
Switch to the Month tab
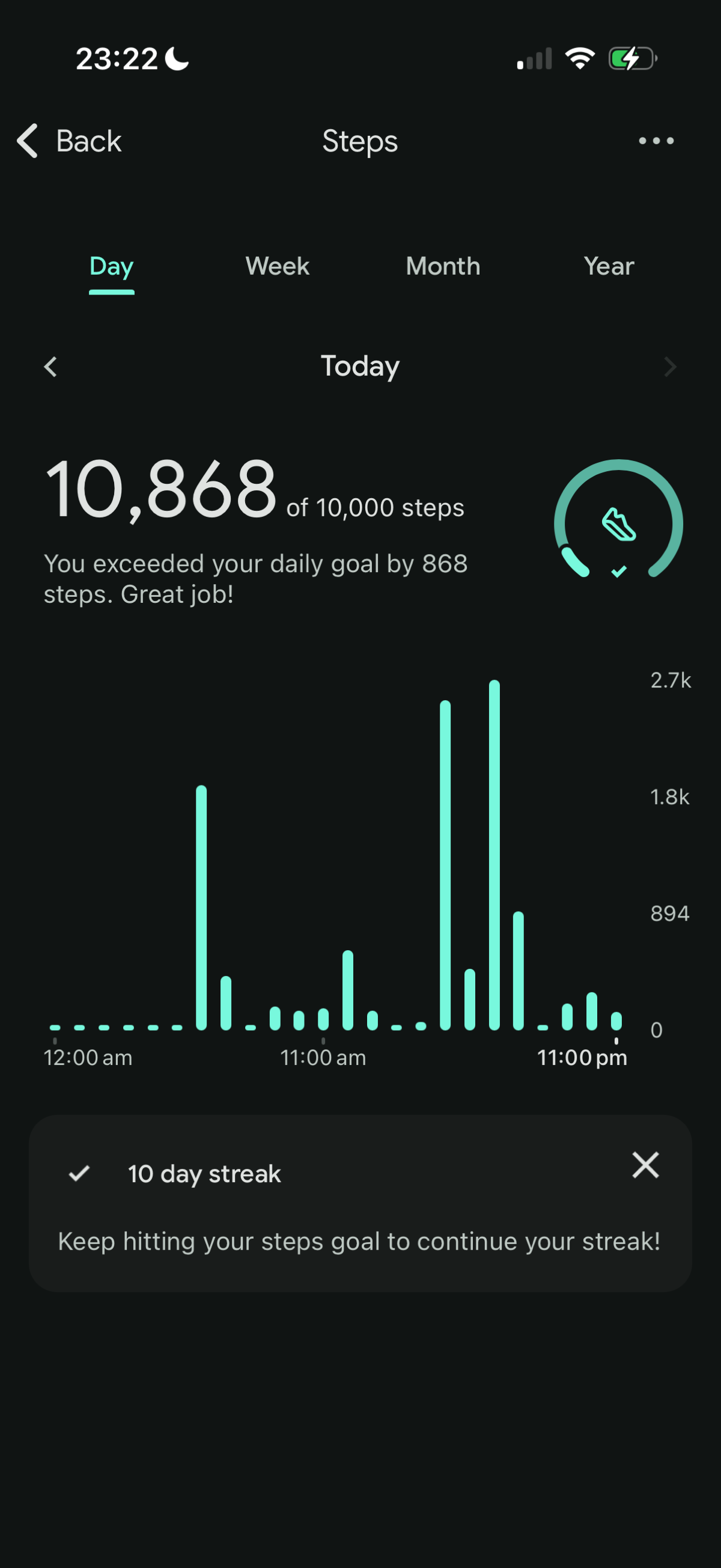tap(443, 267)
